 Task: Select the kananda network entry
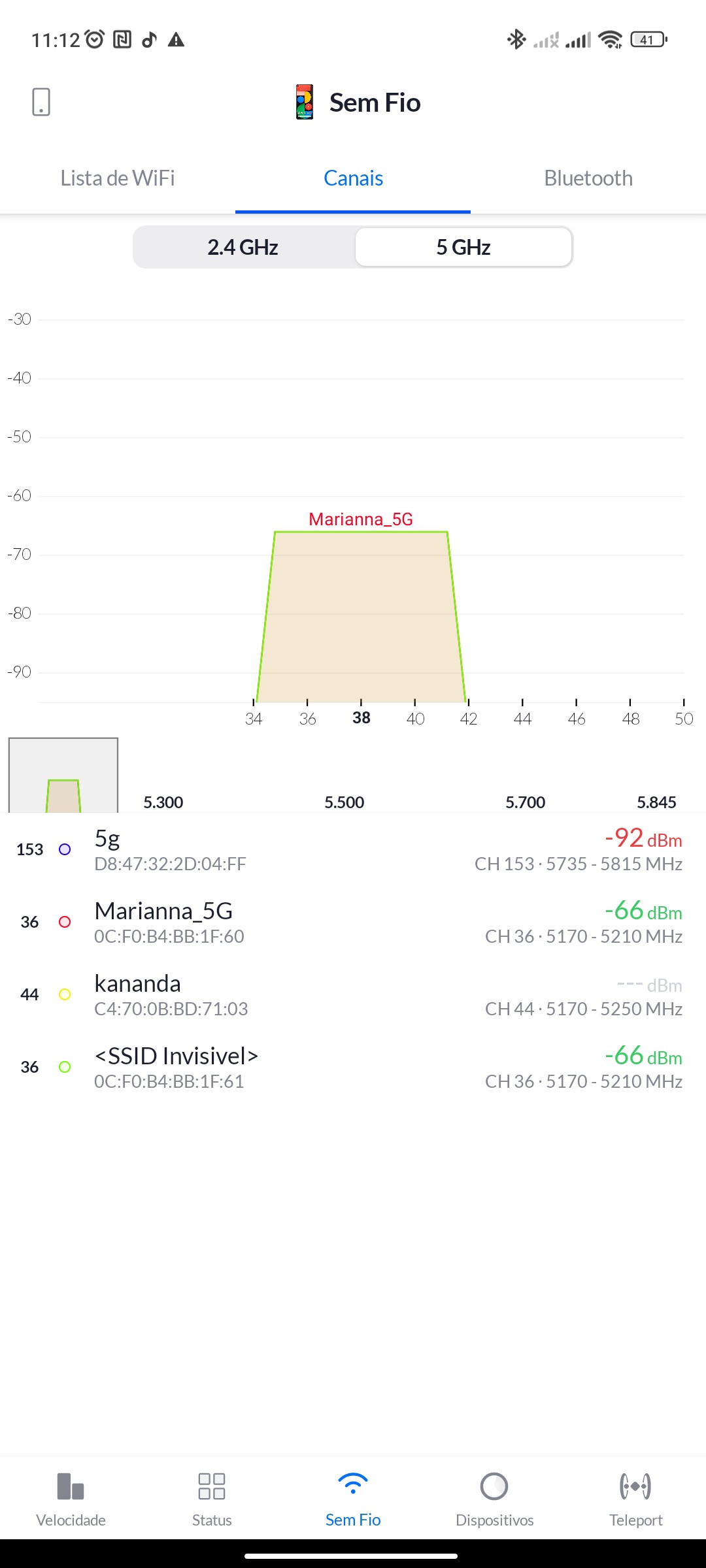click(x=353, y=994)
